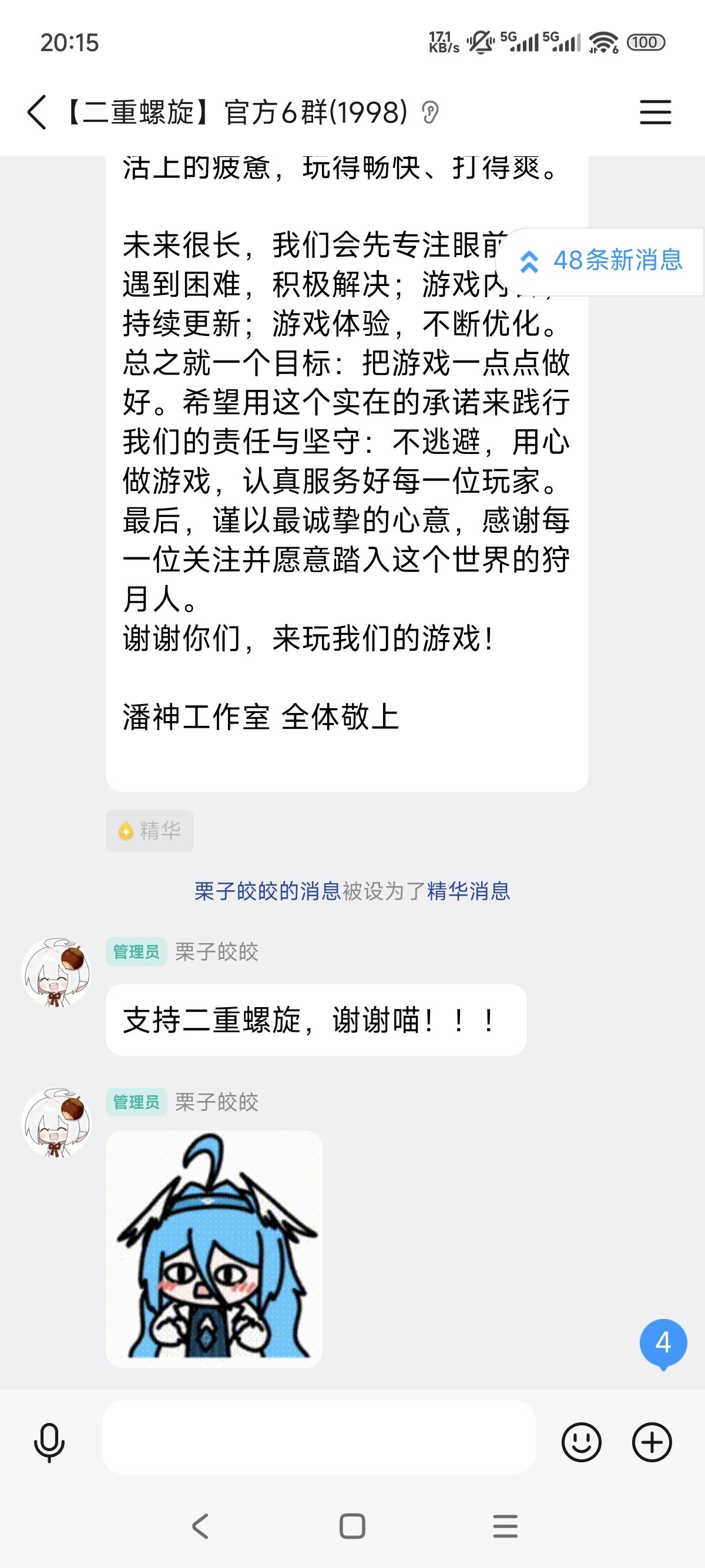This screenshot has height=1568, width=705.
Task: Tap the system home button
Action: [x=352, y=1526]
